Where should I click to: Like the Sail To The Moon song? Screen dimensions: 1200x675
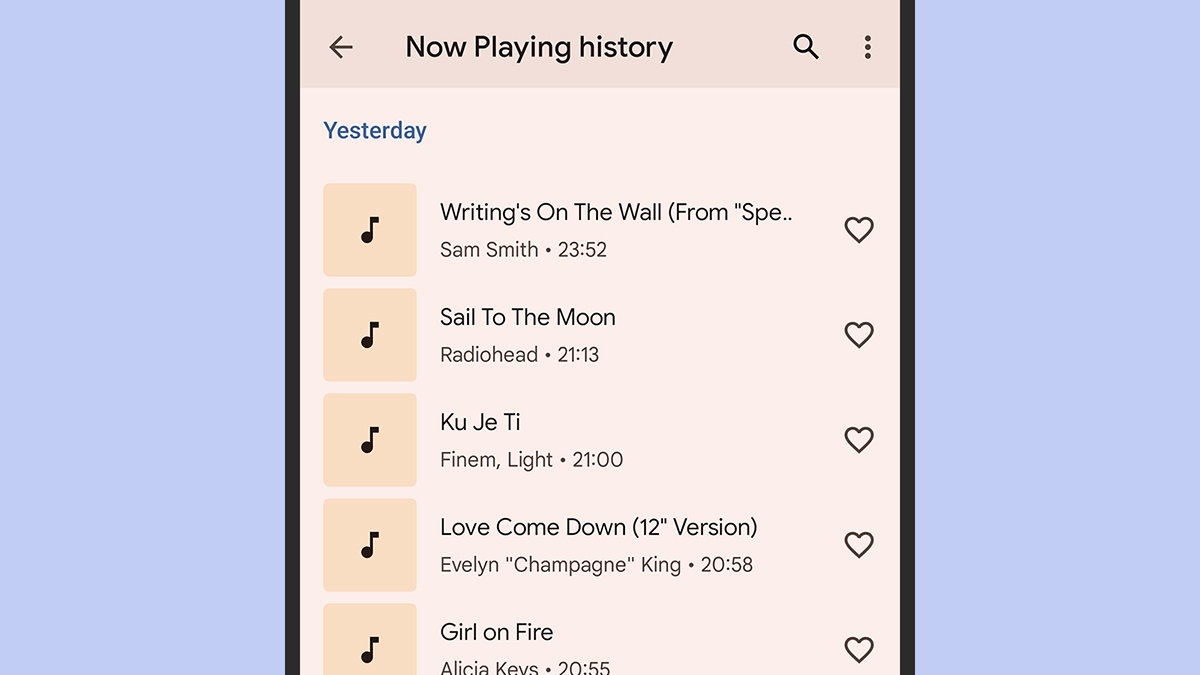coord(859,335)
